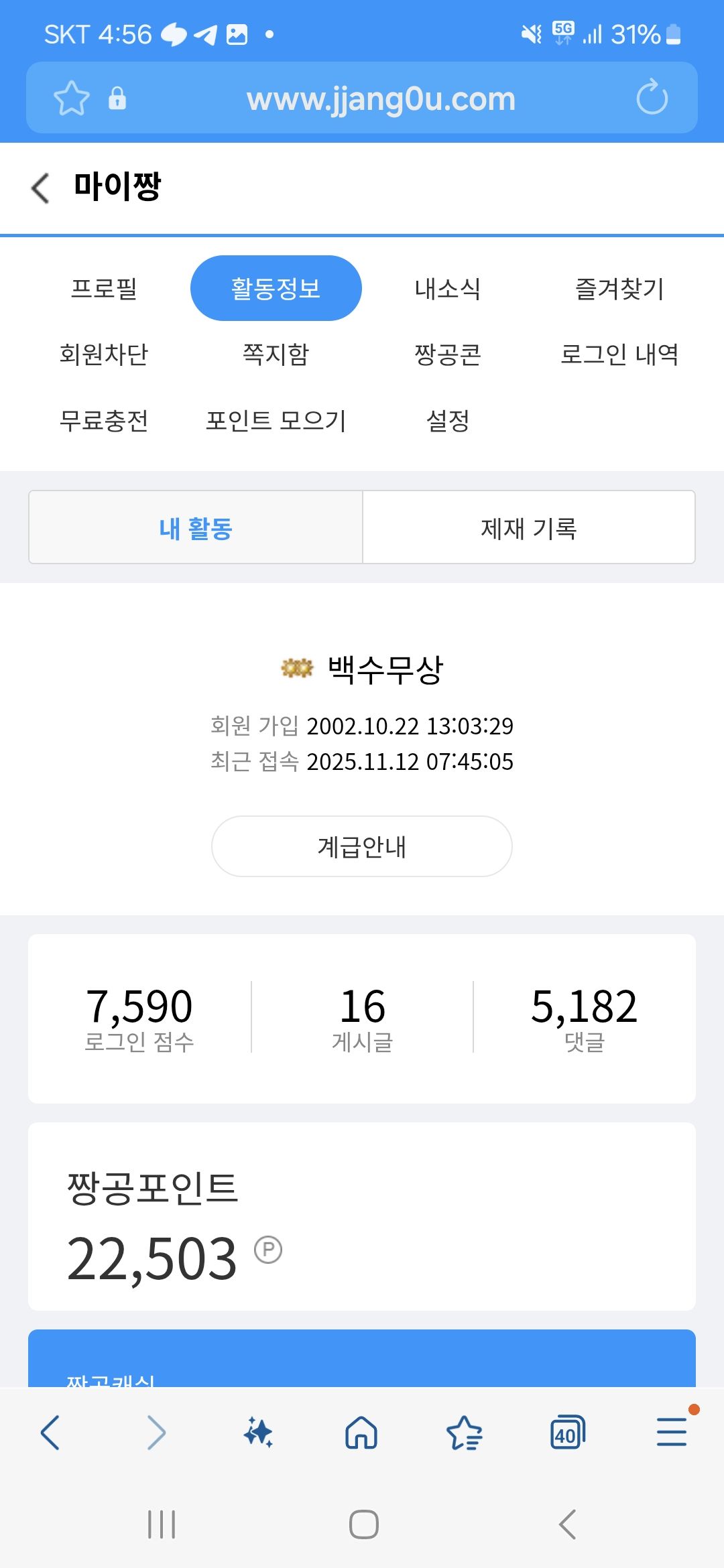This screenshot has width=724, height=1568.
Task: Open the 즐겨찾기 section
Action: [619, 289]
